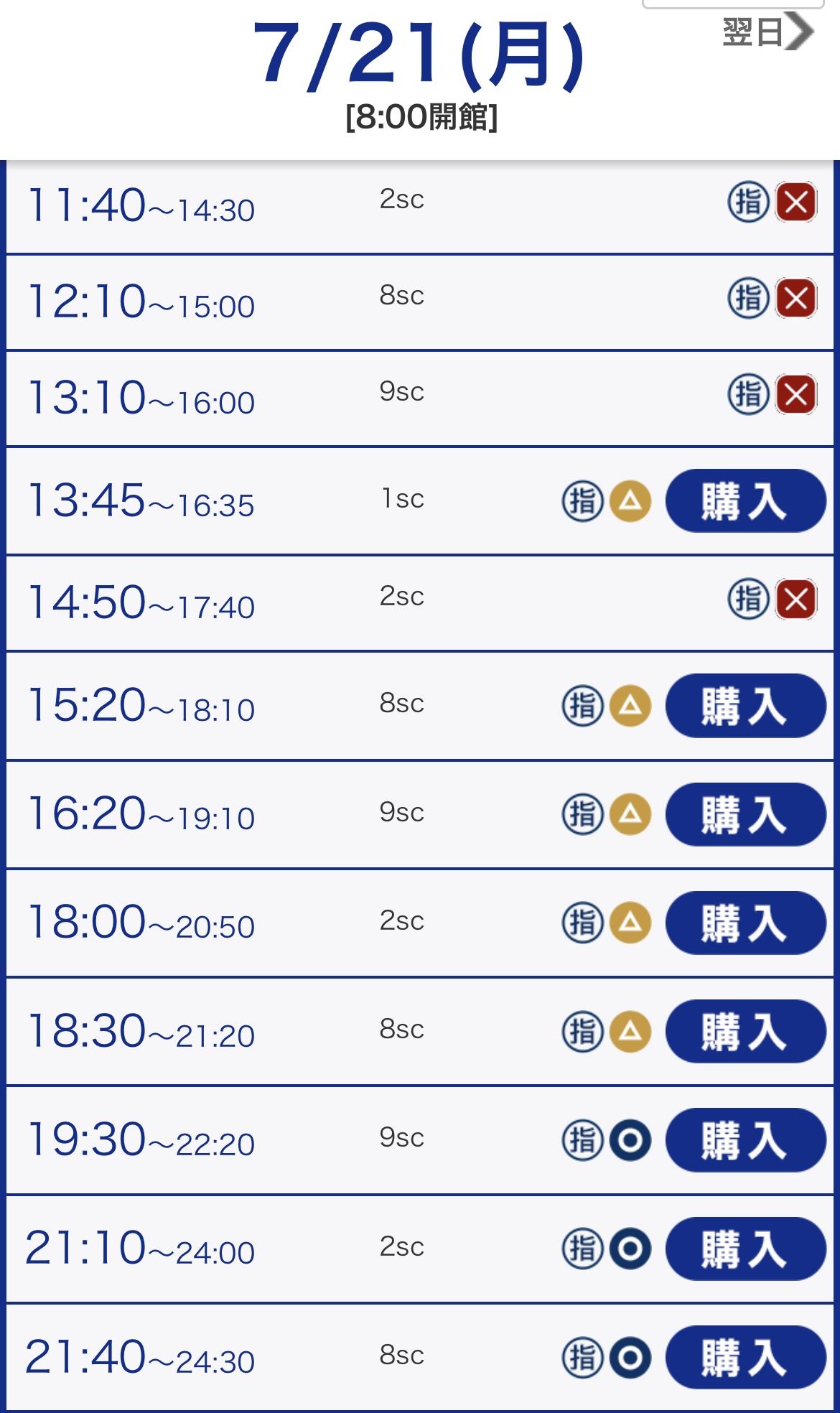Purchase the 19:30 screening in 9sc
840x1413 pixels.
coord(745,1140)
